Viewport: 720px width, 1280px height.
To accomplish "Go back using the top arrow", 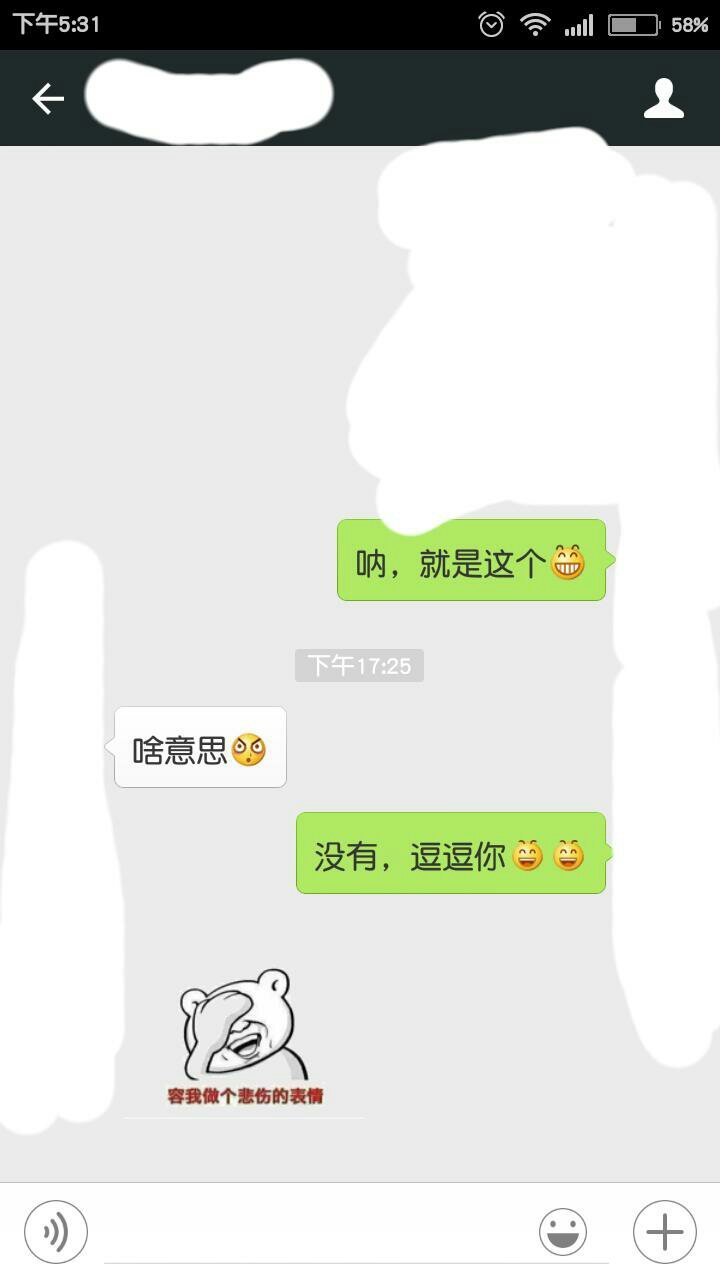I will (x=48, y=98).
